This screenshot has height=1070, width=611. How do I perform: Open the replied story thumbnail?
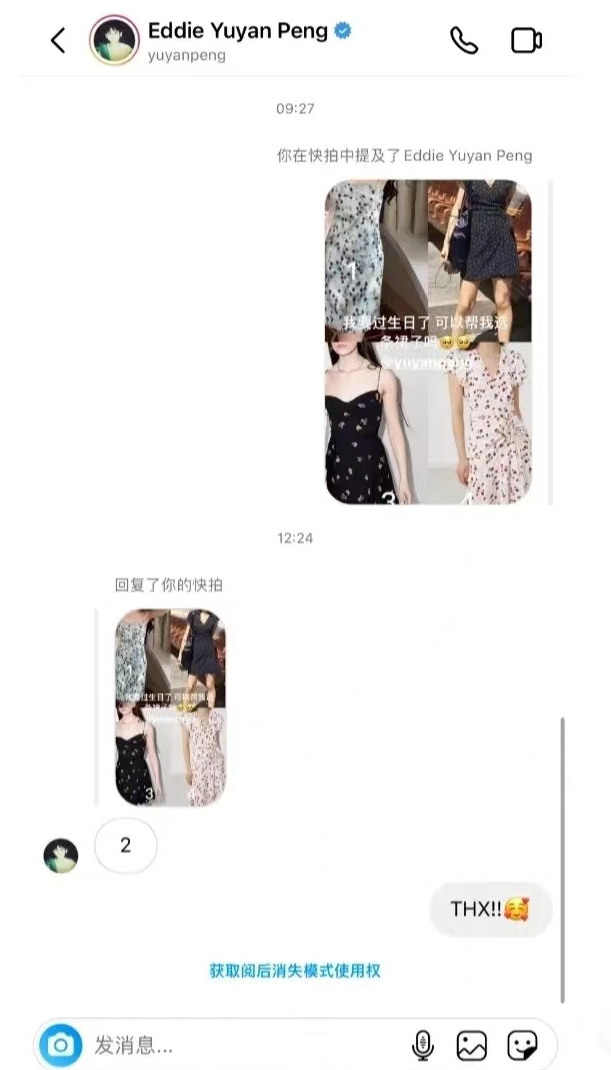click(x=170, y=707)
